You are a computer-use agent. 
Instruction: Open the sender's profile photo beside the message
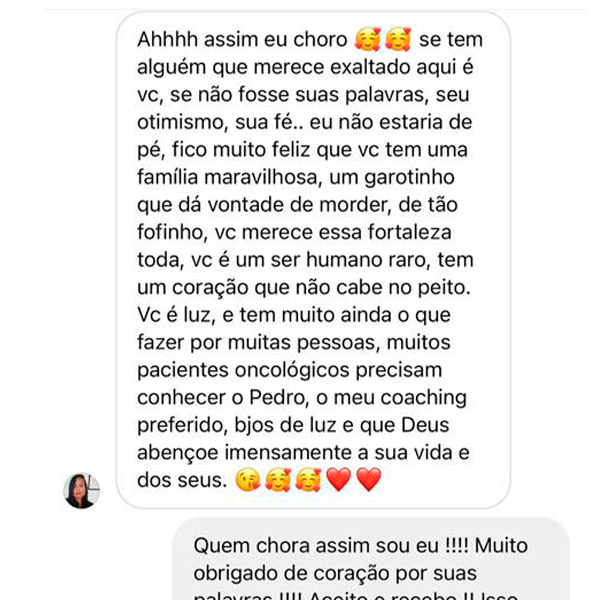point(81,490)
